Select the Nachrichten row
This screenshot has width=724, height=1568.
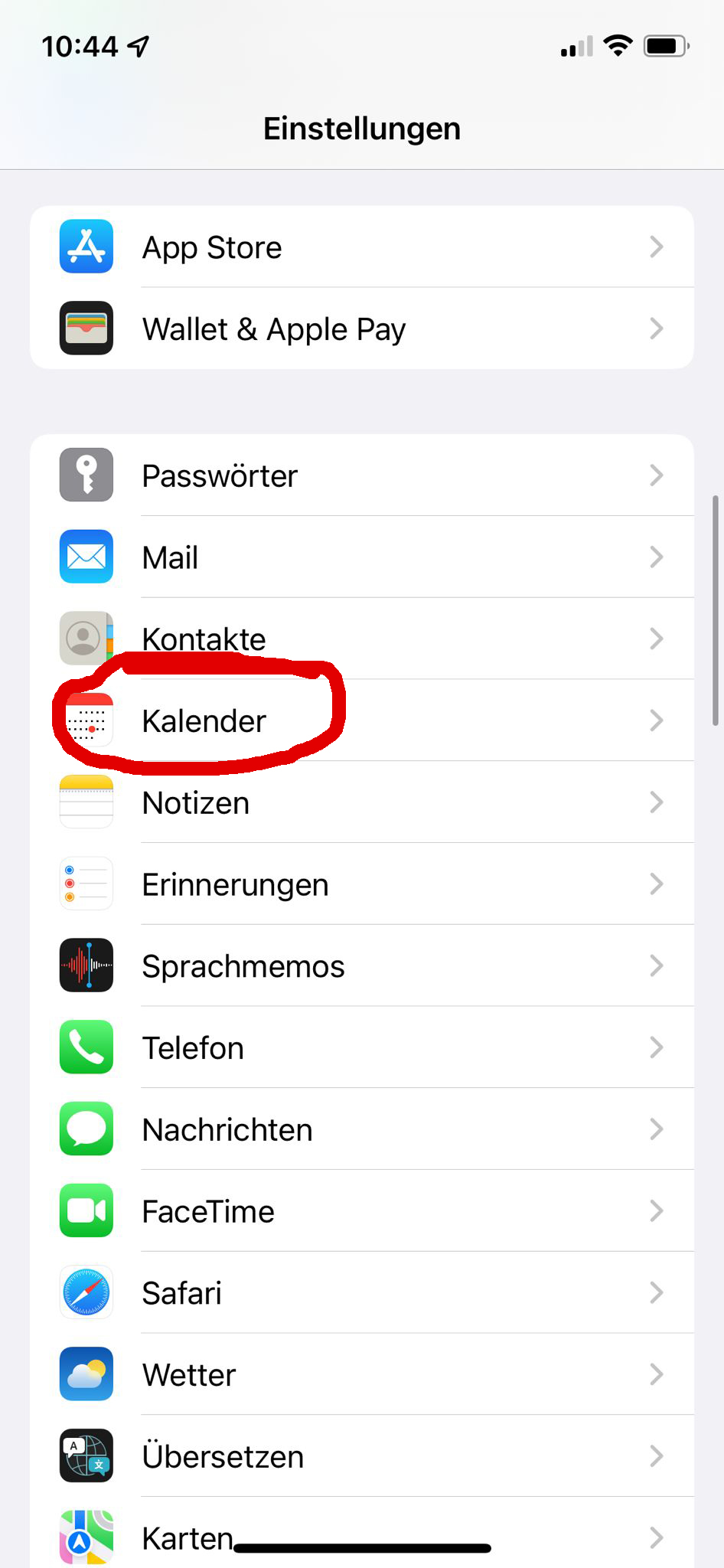coord(361,1129)
